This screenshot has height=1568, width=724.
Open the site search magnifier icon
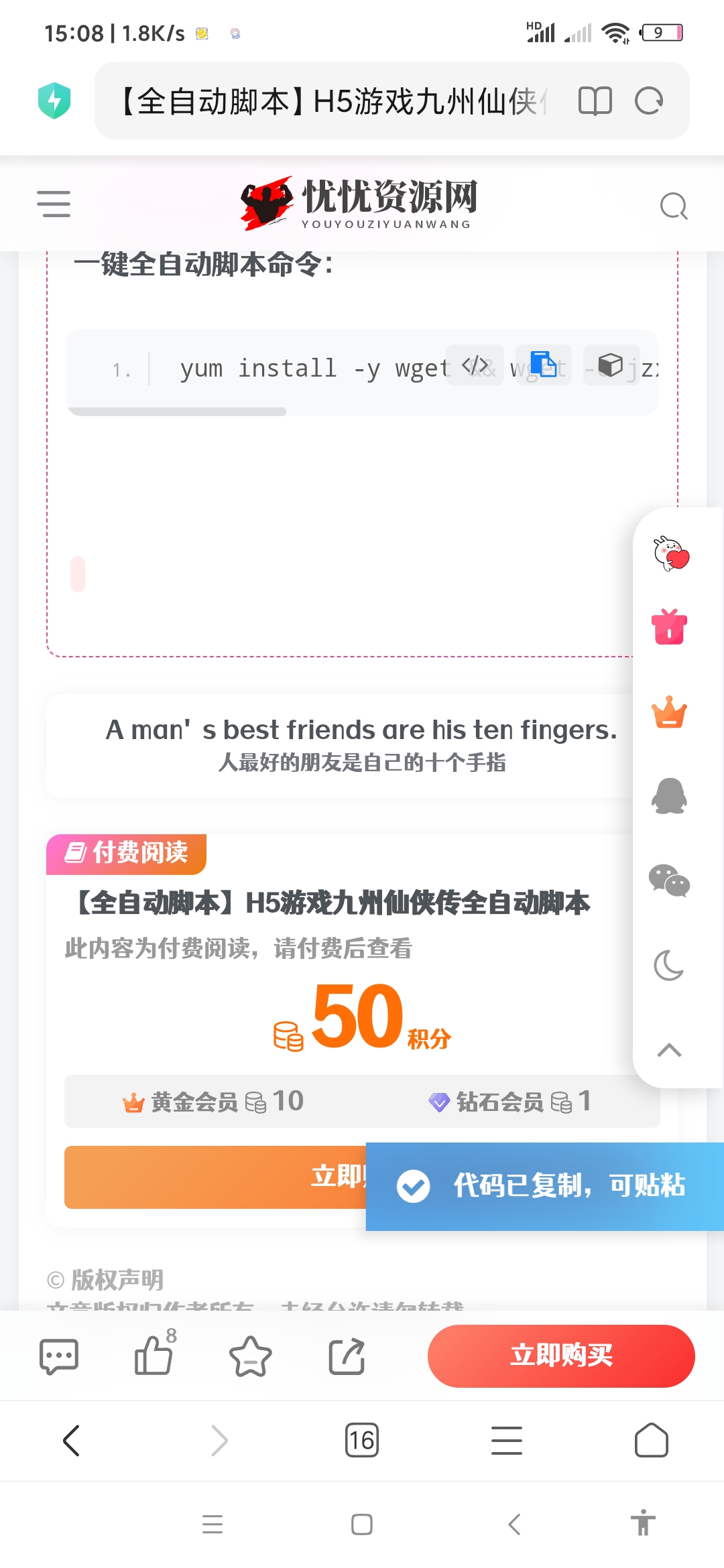click(673, 206)
